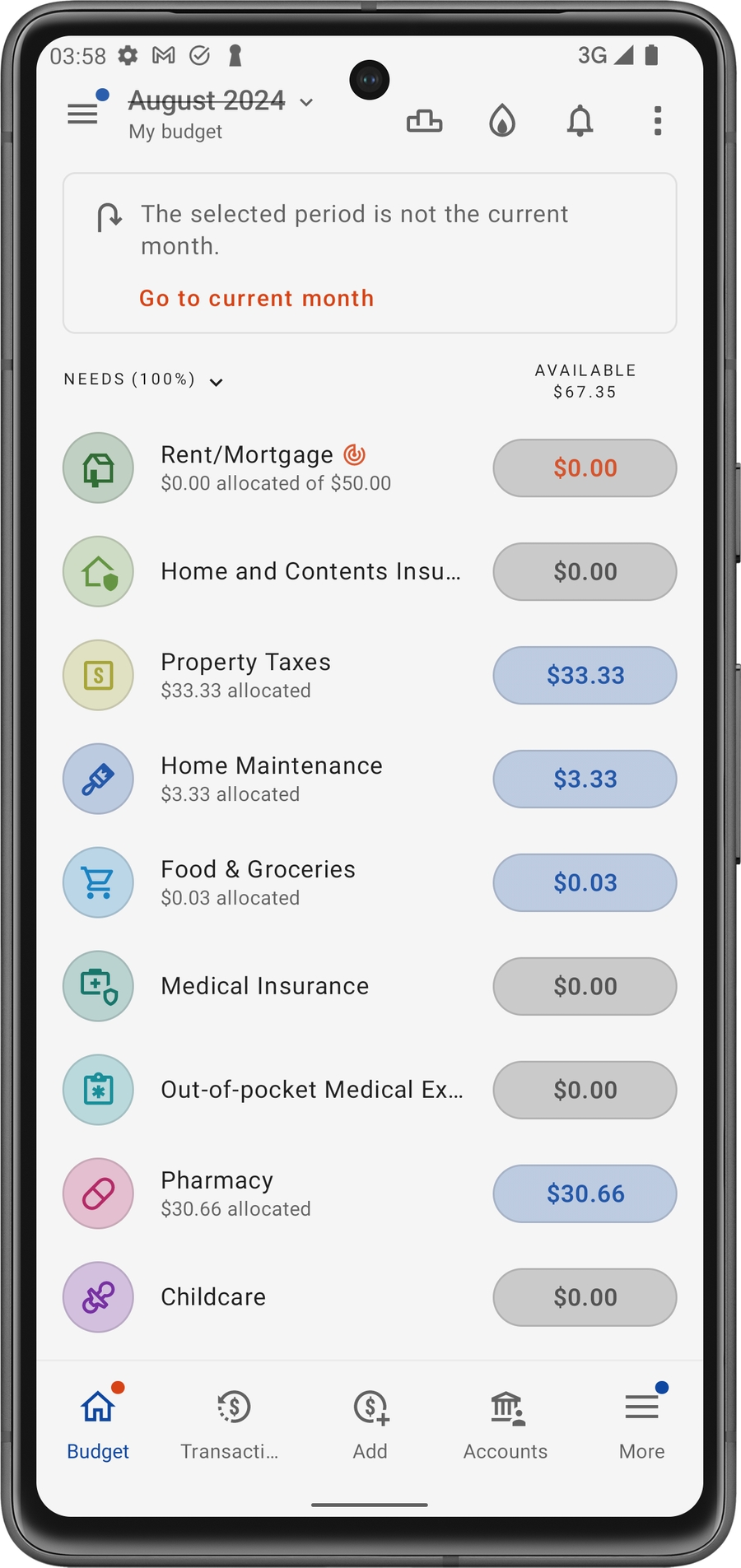This screenshot has width=741, height=1568.
Task: Switch to the Accounts tab
Action: tap(506, 1421)
